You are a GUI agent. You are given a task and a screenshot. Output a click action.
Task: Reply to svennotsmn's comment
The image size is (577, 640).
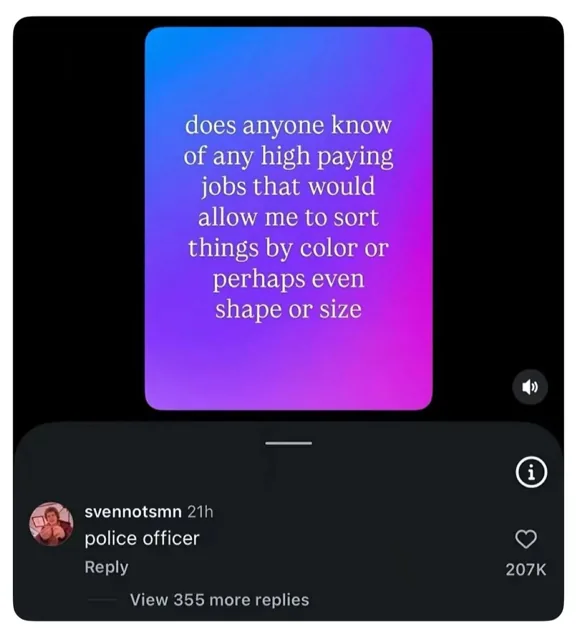(x=107, y=567)
